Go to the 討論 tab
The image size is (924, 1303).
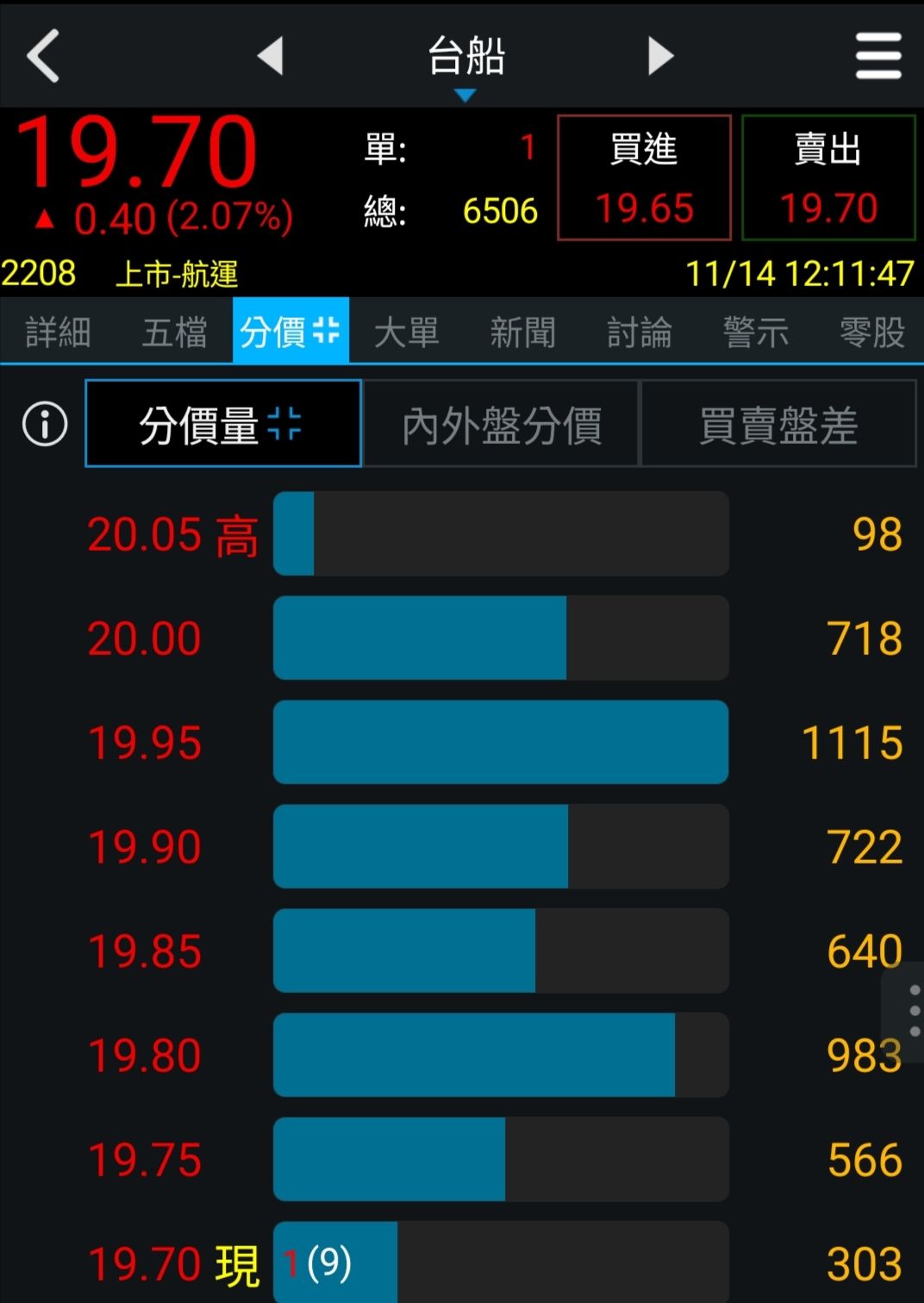pos(639,332)
